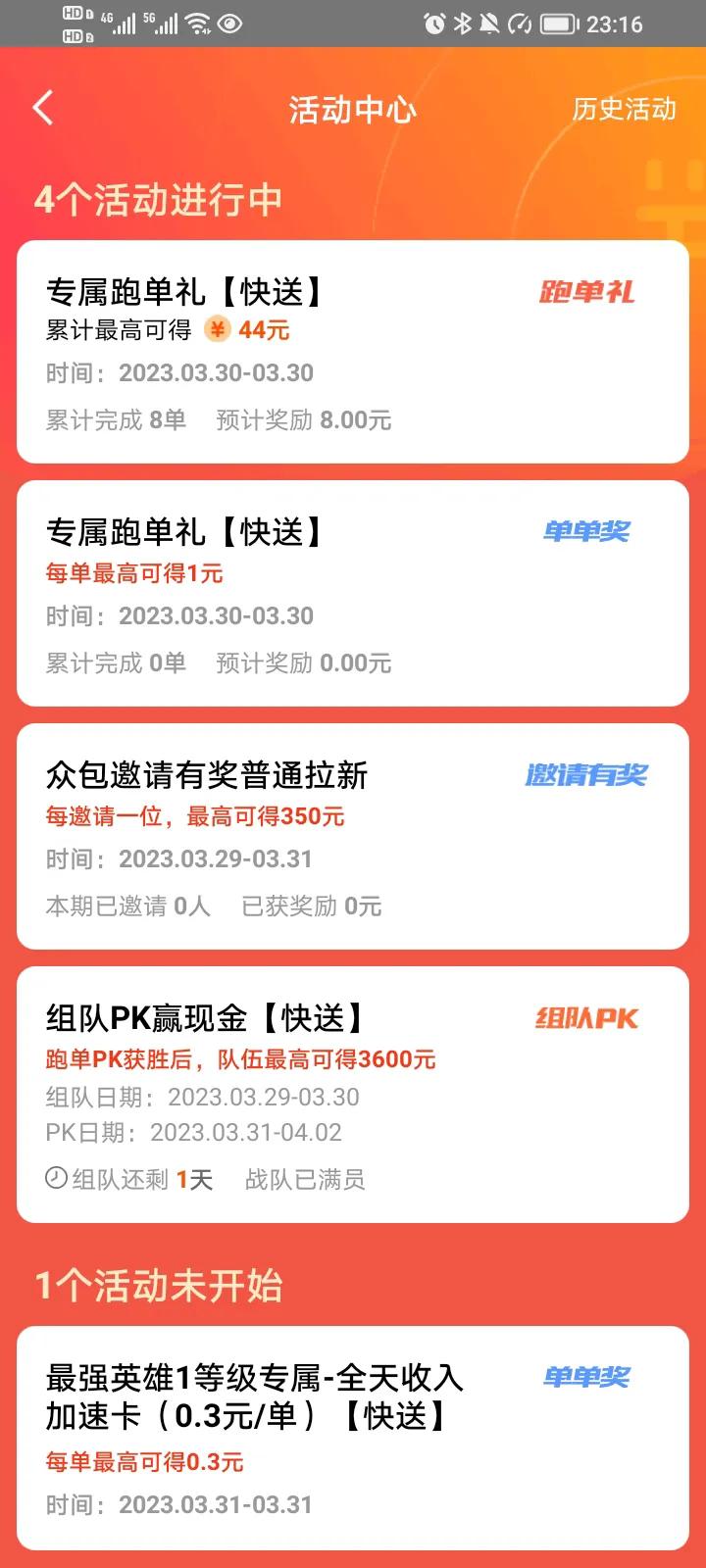Click the 战队已满员 status text
Screen dimensions: 706x1568
coord(305,1179)
